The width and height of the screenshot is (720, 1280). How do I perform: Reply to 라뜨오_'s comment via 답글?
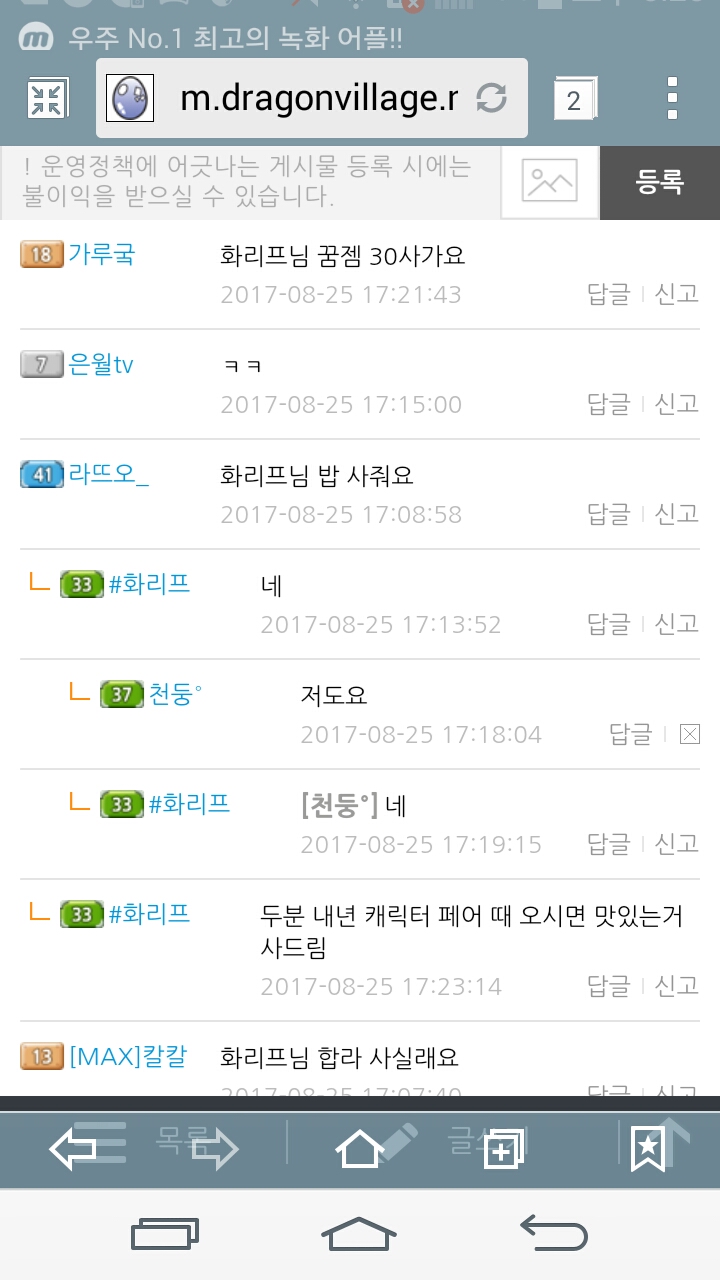(x=608, y=514)
